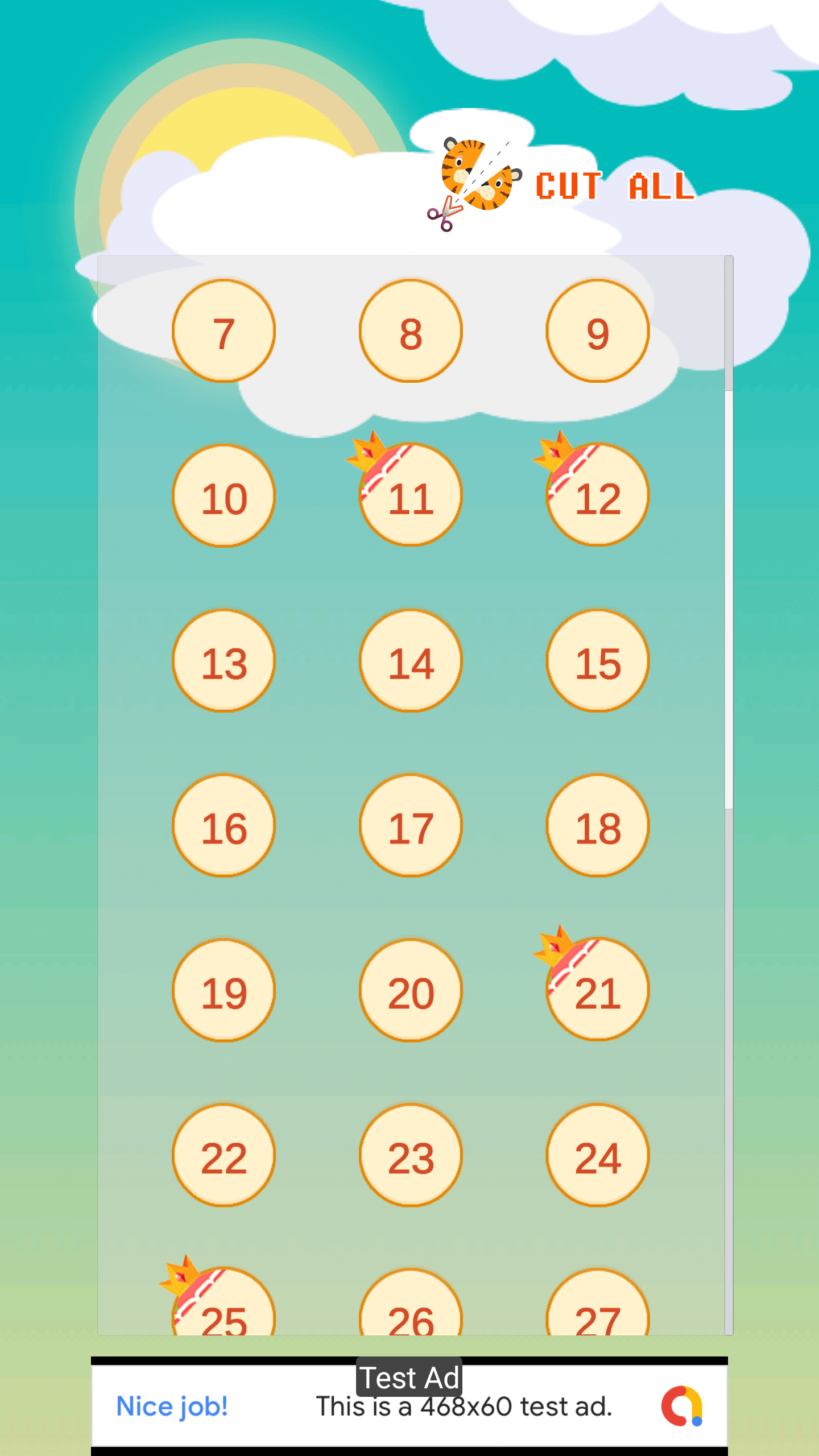Choose level 10
This screenshot has width=819, height=1456.
pos(224,495)
